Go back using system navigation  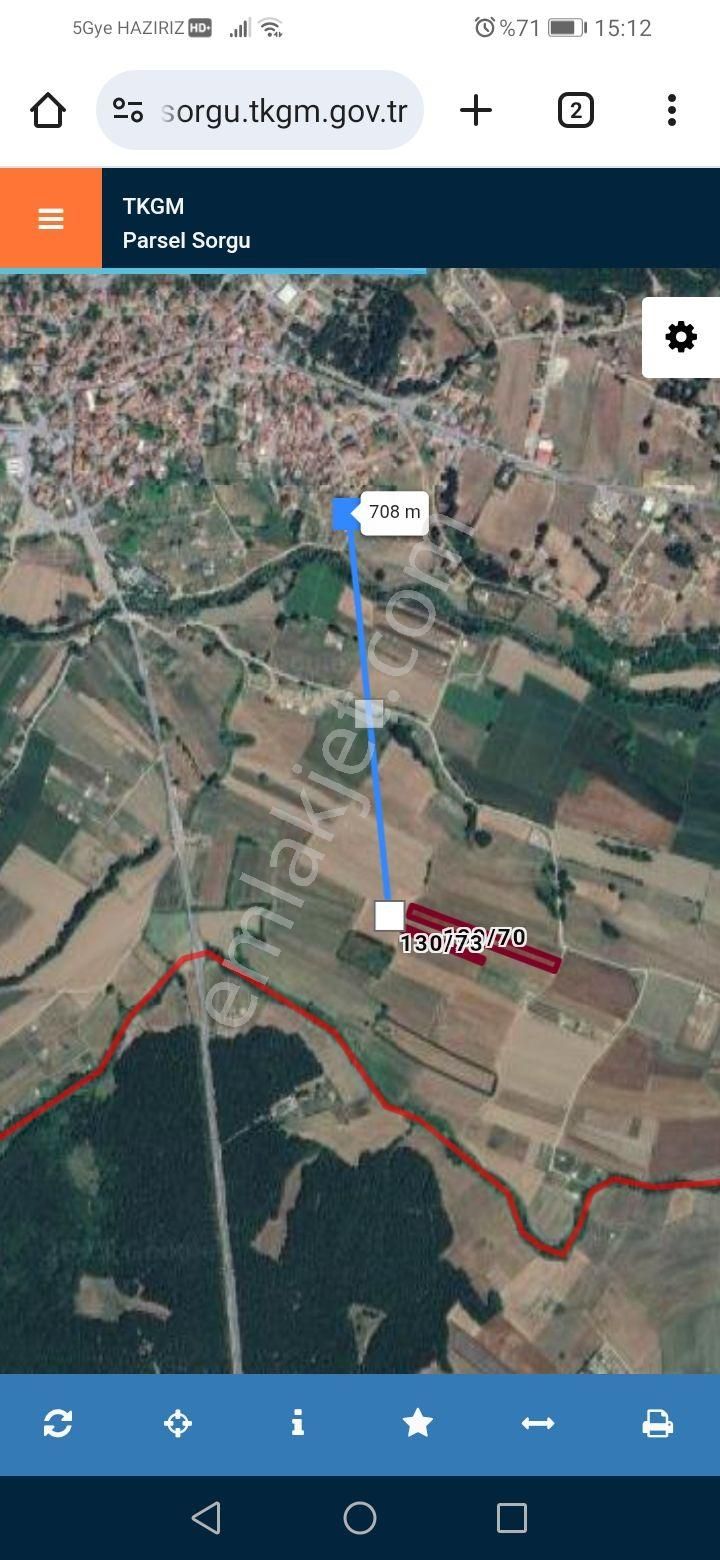tap(206, 1518)
